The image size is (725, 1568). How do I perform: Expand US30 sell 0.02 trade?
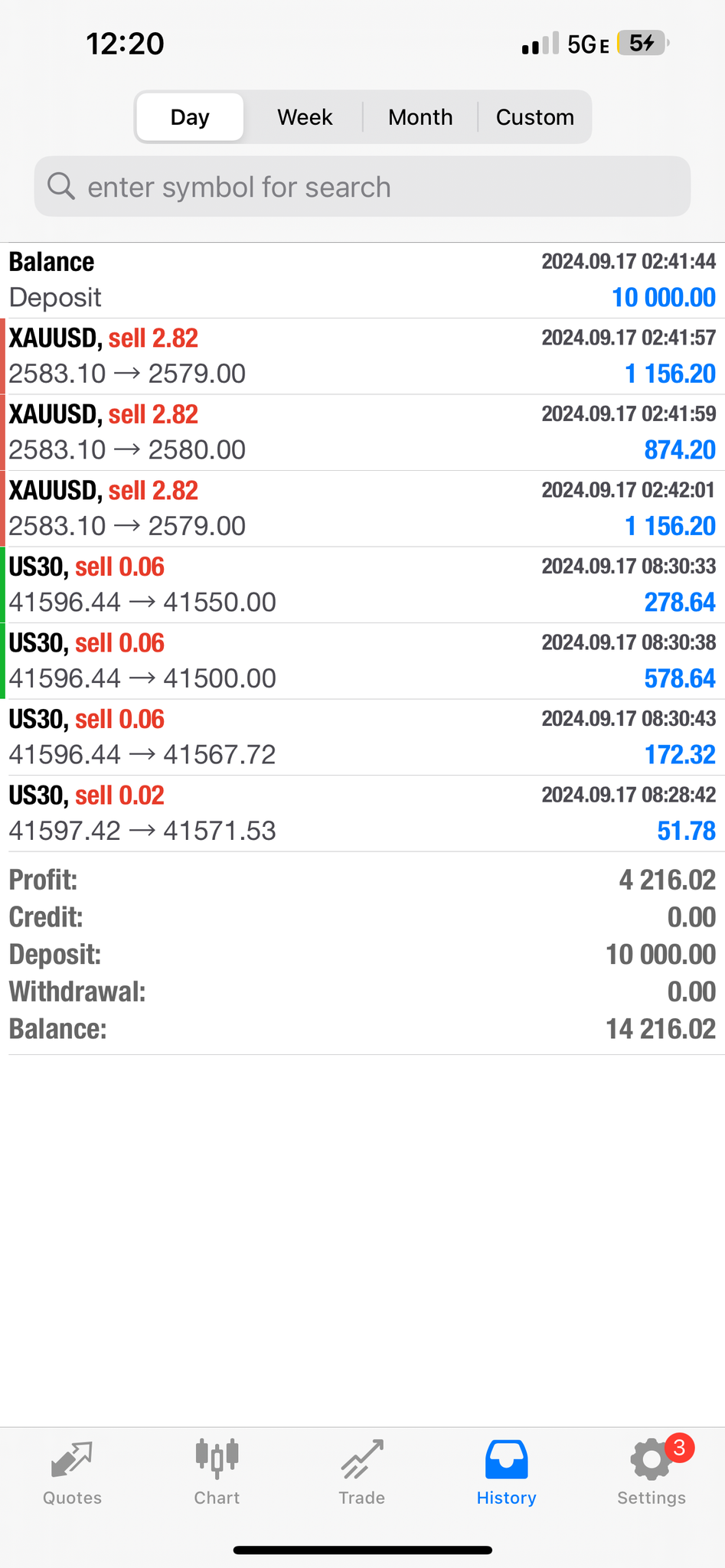point(362,813)
